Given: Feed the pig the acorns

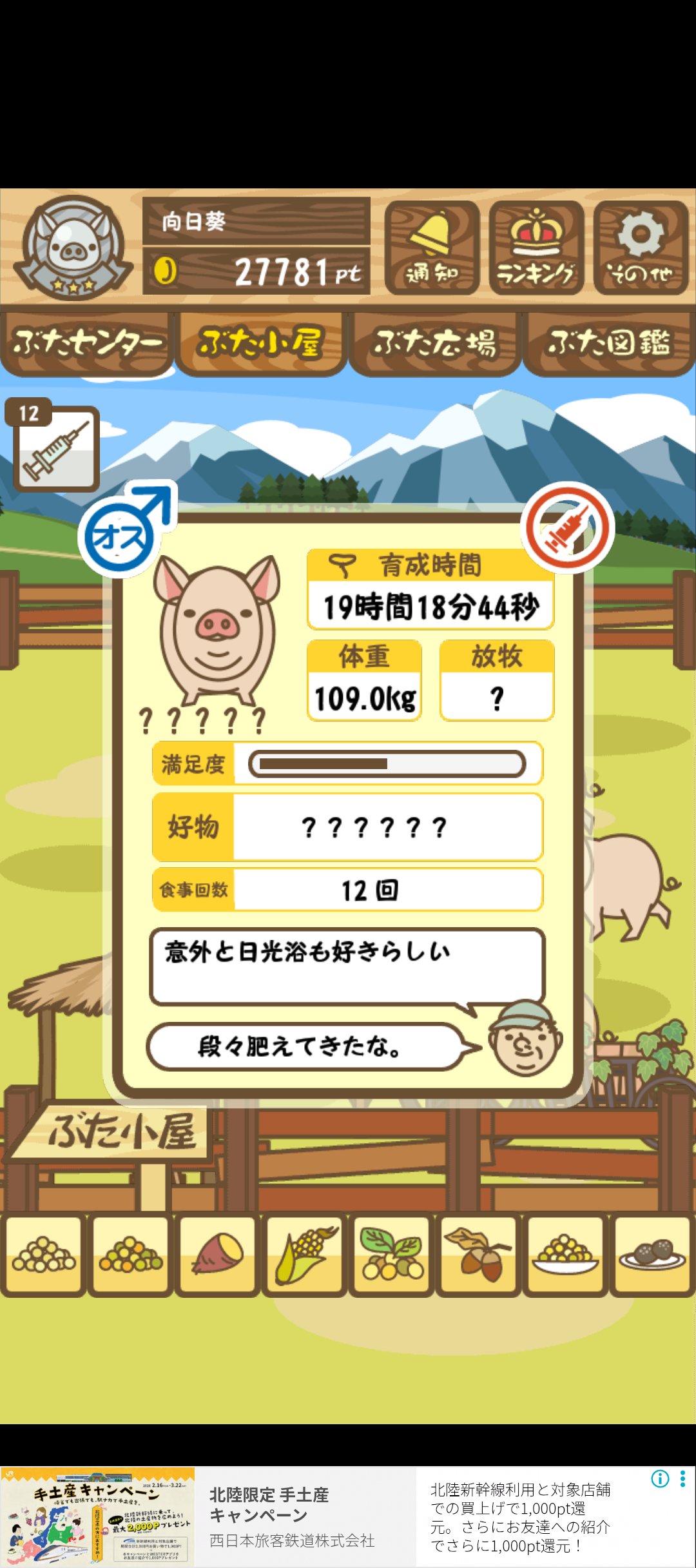Looking at the screenshot, I should (479, 1255).
